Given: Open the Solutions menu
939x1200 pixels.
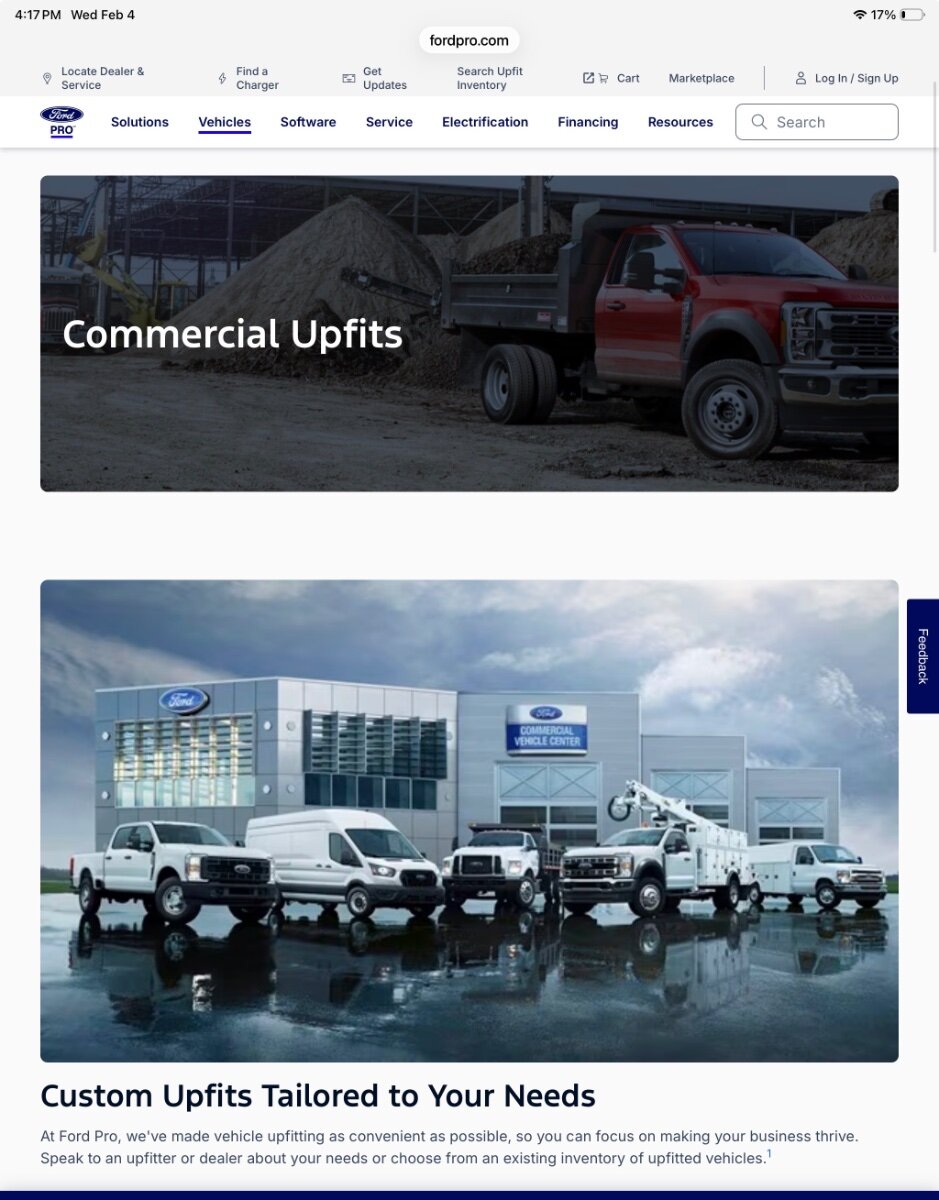Looking at the screenshot, I should (x=140, y=122).
